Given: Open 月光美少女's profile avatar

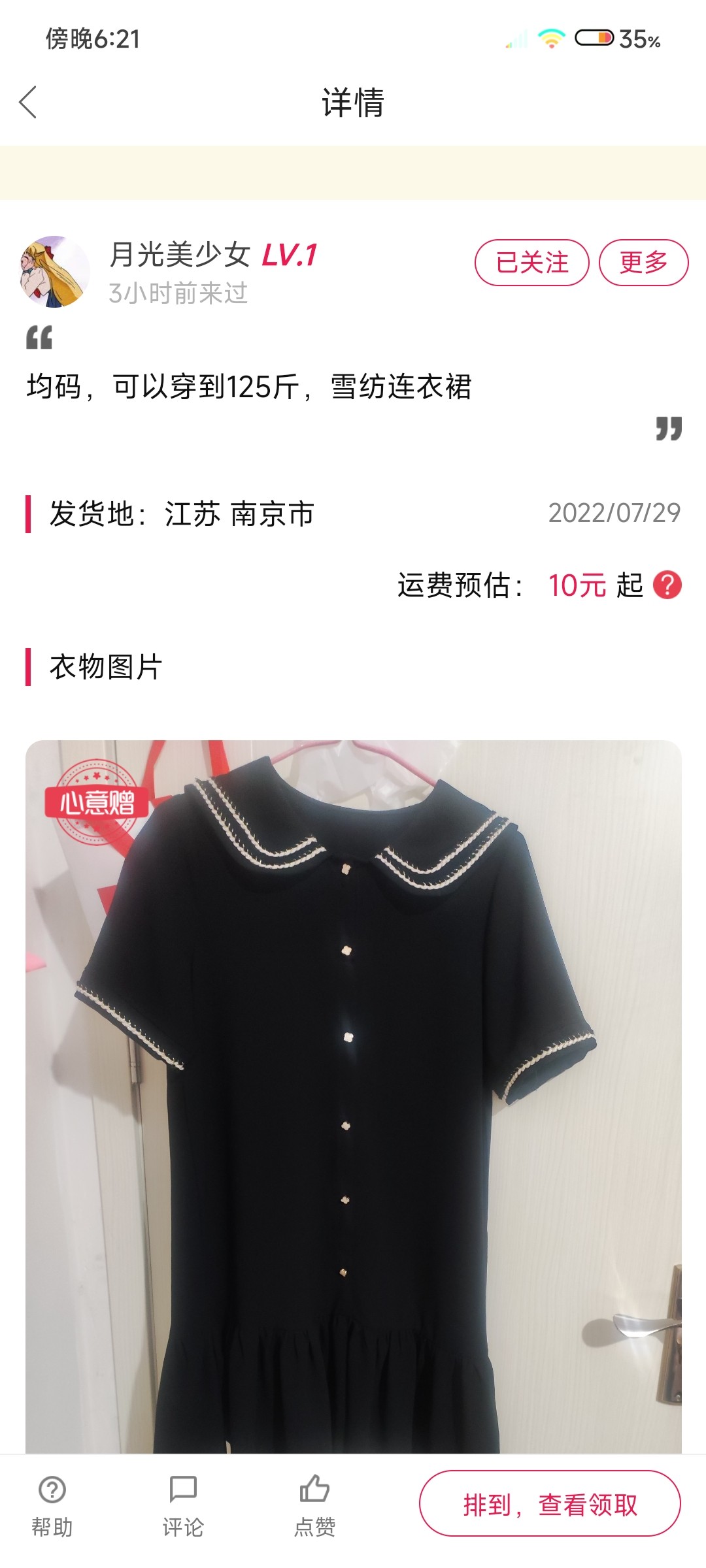Looking at the screenshot, I should [55, 272].
